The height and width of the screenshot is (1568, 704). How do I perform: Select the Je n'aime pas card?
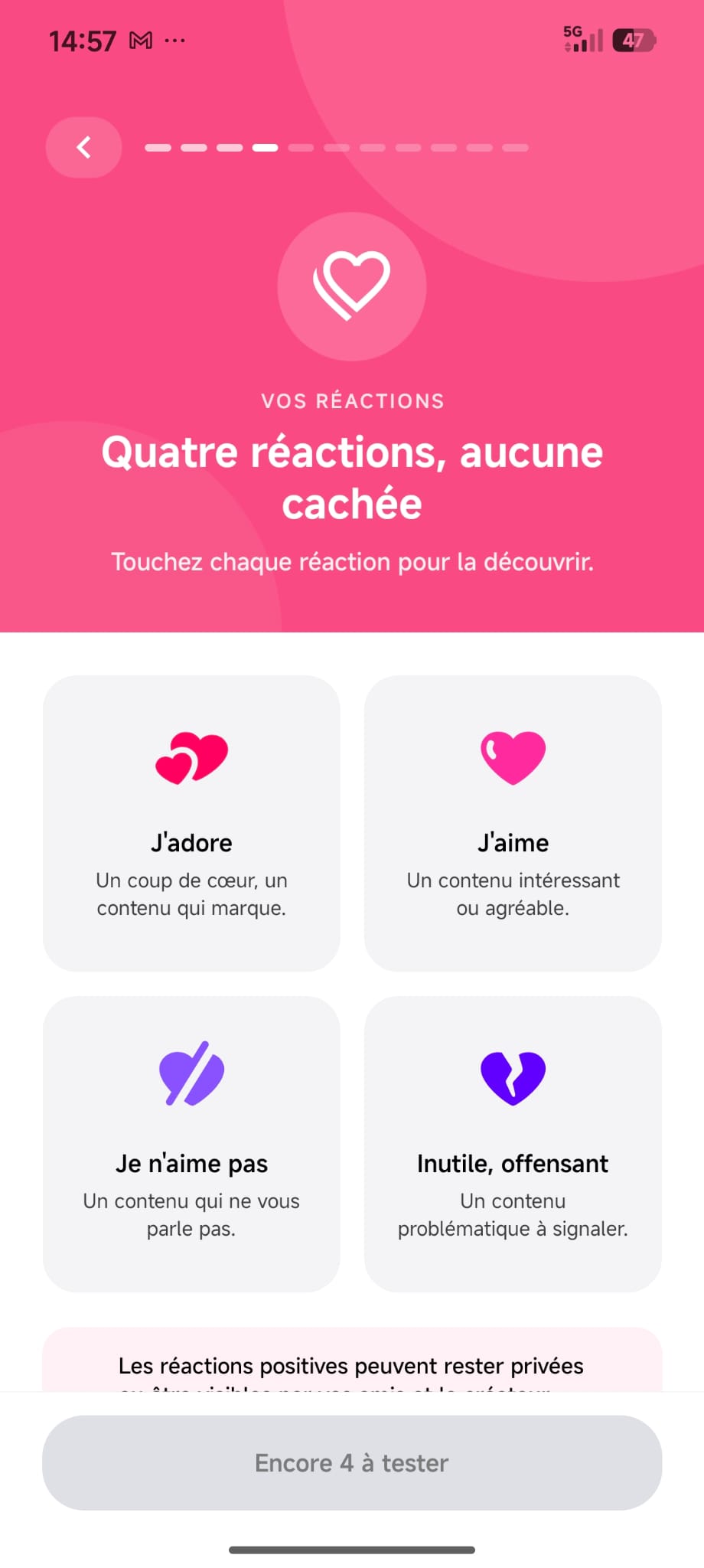[191, 1144]
